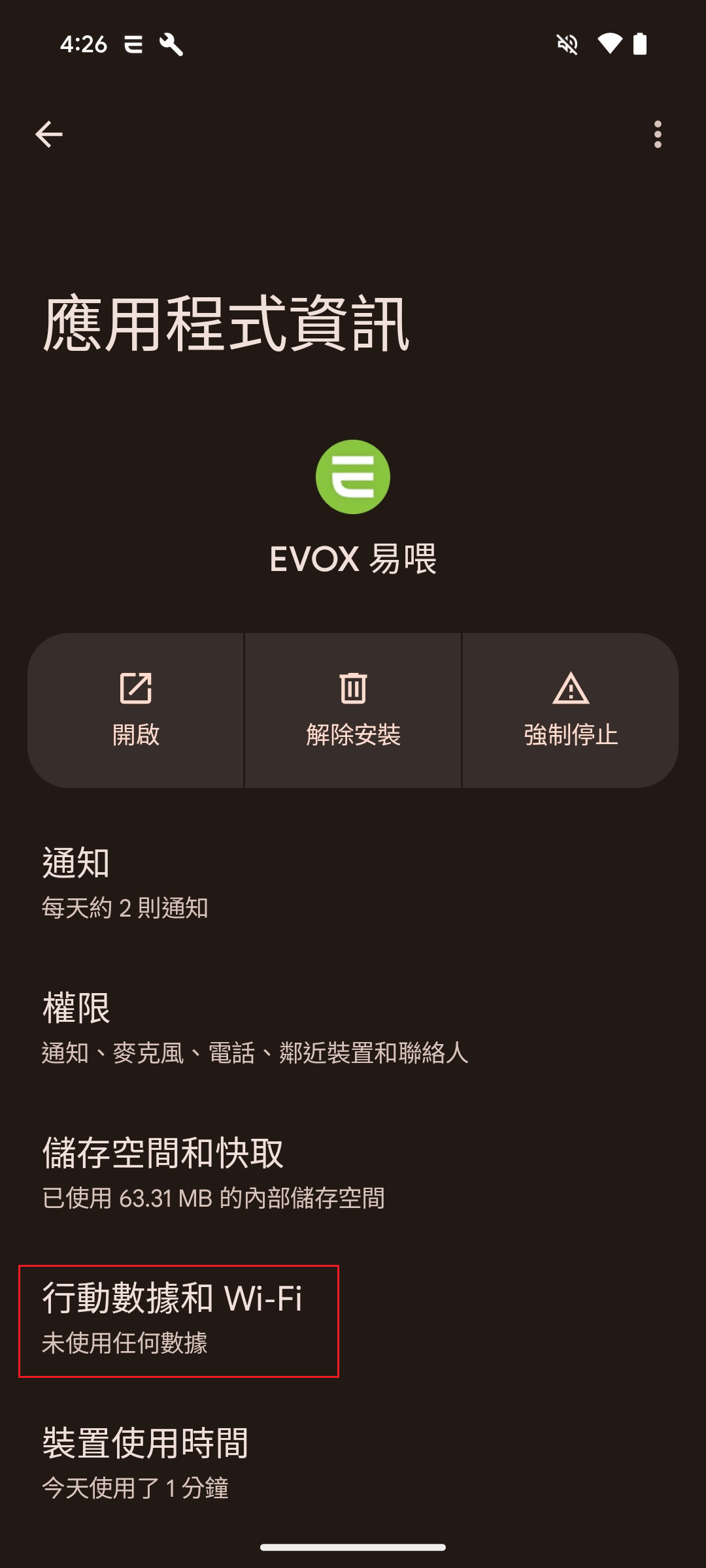Open the three-dot overflow menu

point(658,135)
